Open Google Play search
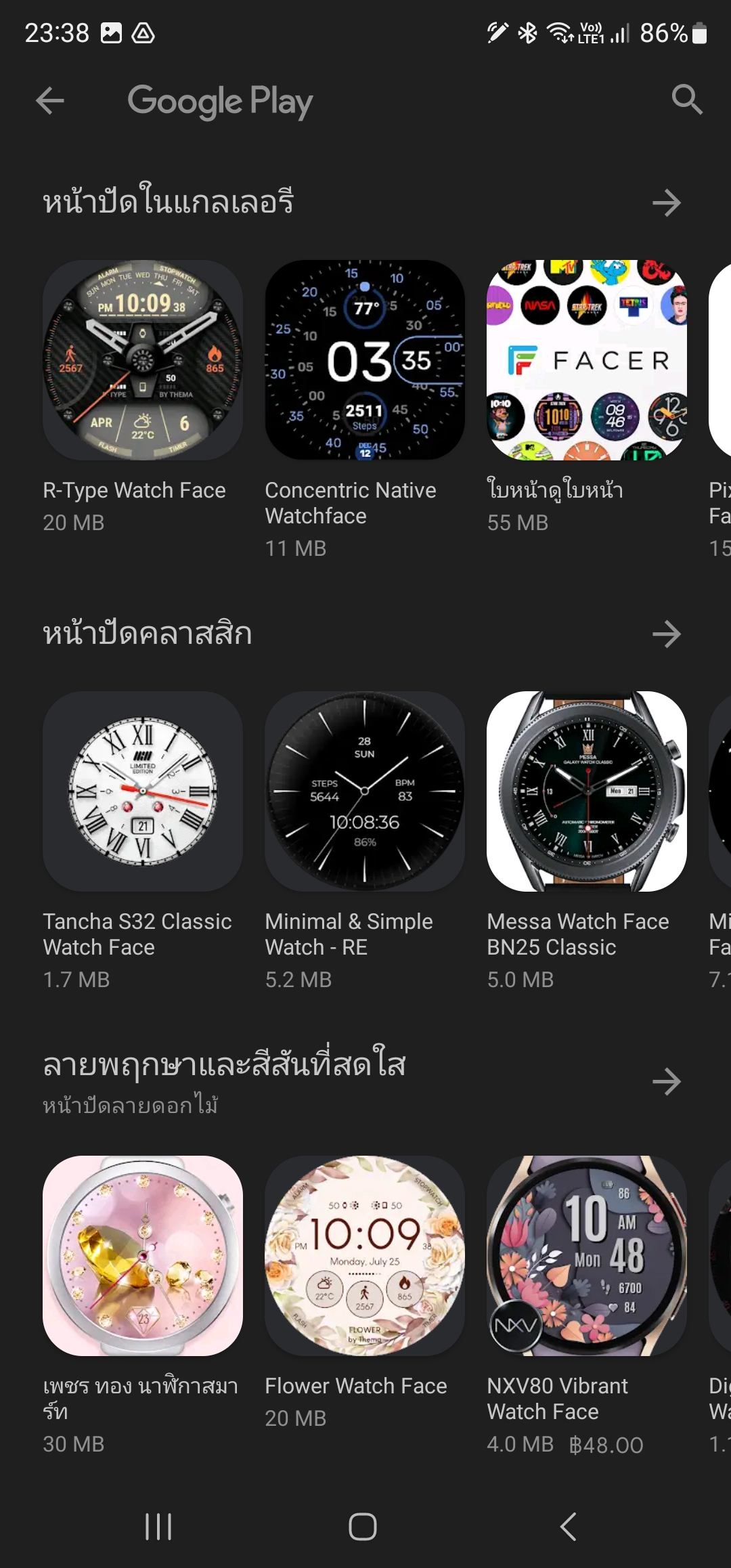Image resolution: width=731 pixels, height=1568 pixels. tap(686, 100)
